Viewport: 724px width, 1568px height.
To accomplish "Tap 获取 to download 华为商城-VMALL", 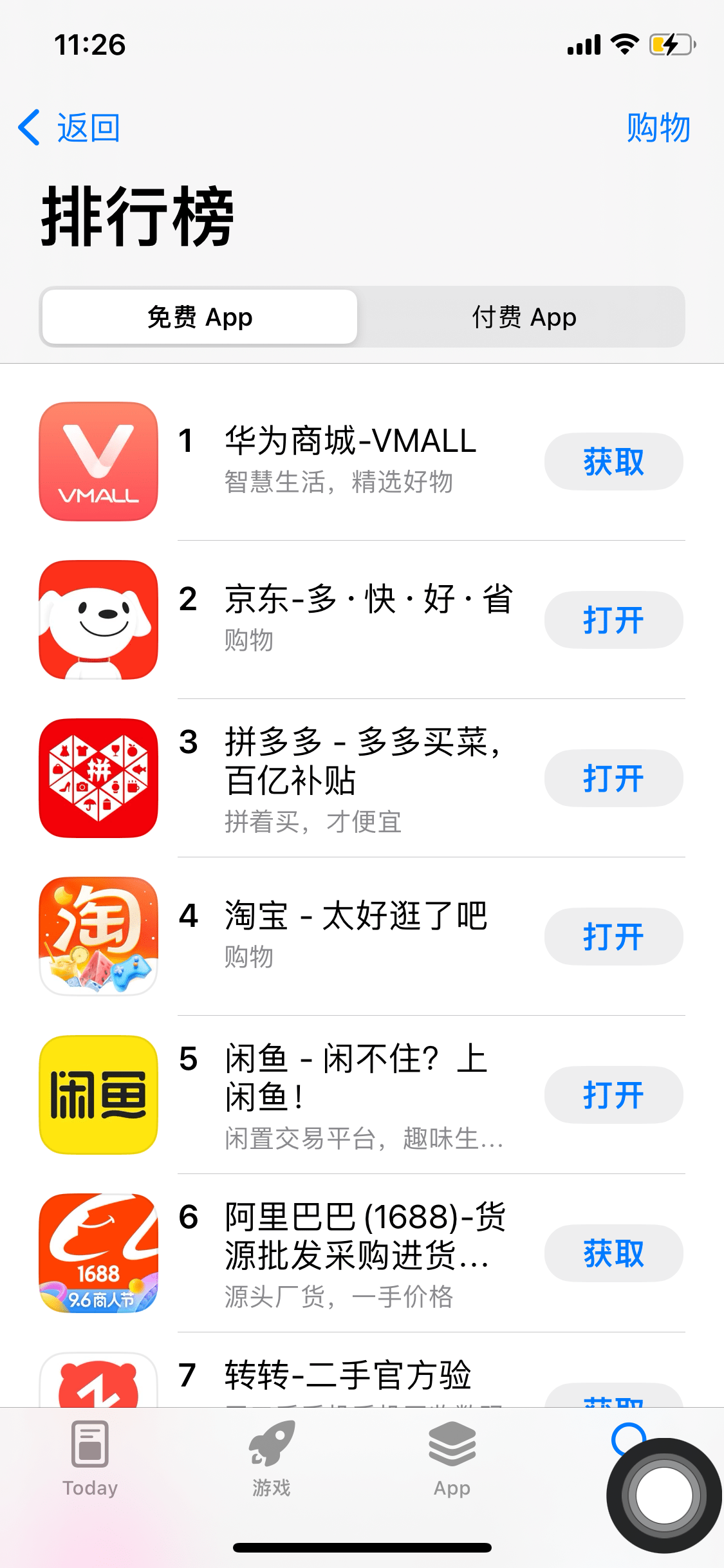I will (x=613, y=461).
